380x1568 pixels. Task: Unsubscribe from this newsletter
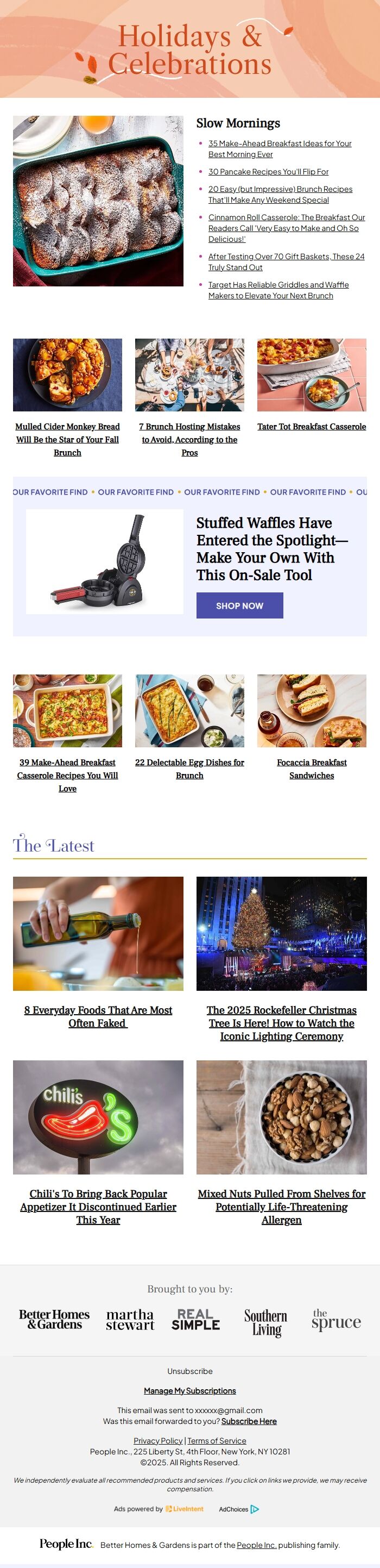(189, 1371)
